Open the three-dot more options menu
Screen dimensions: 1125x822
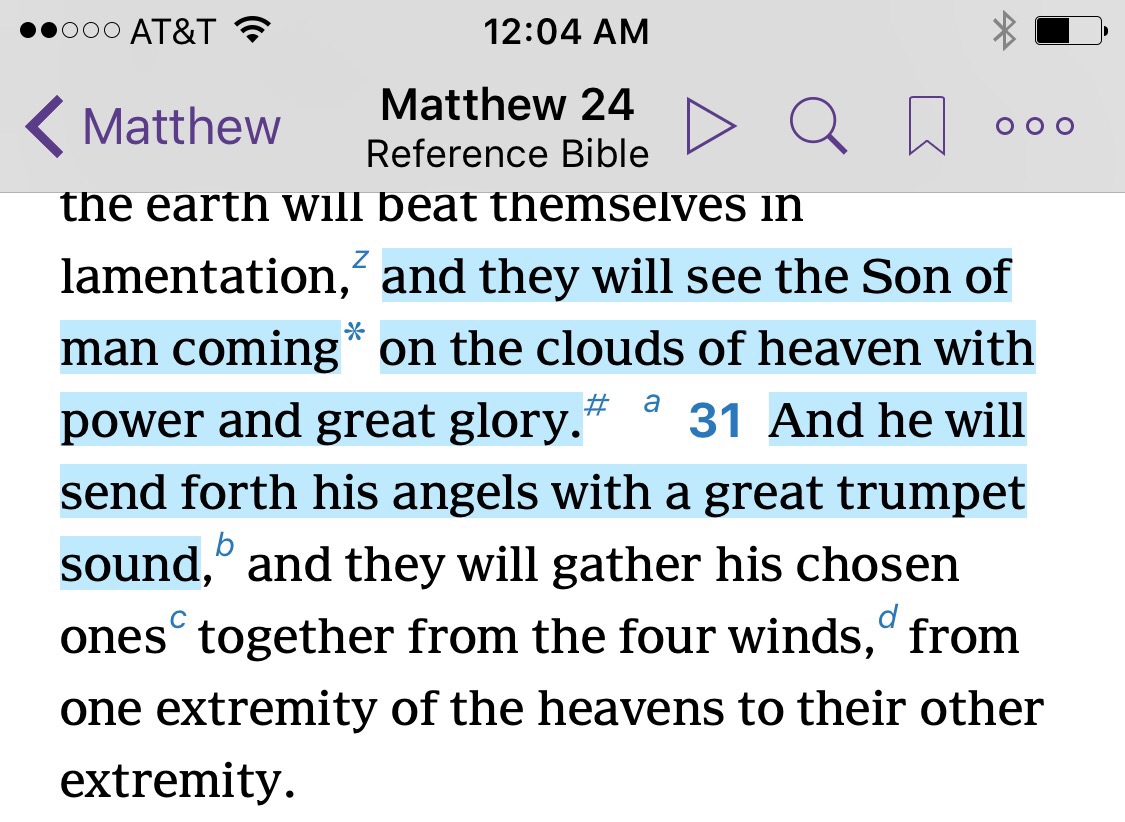point(1035,127)
